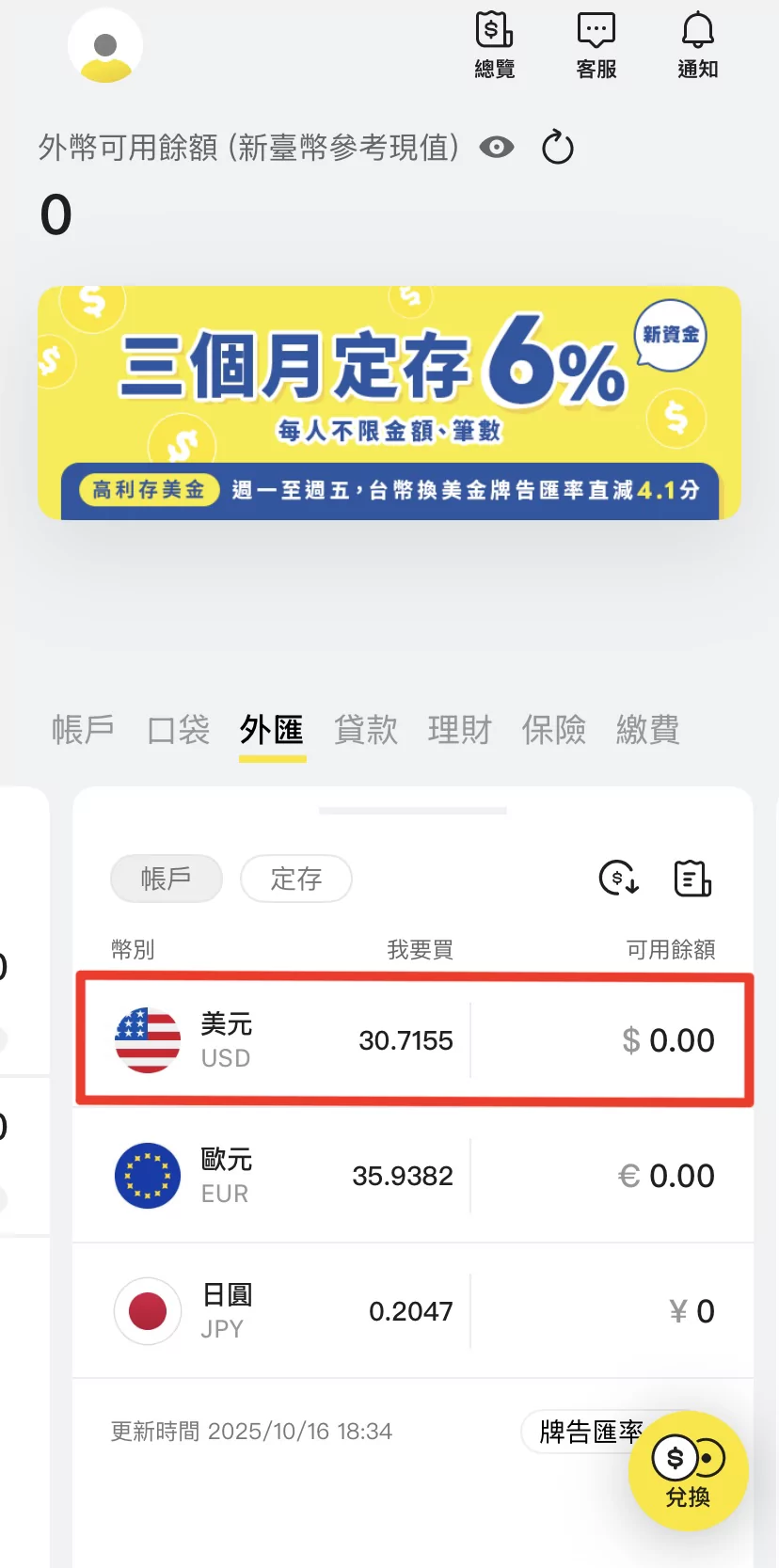Open the EUR 歐元 row
The width and height of the screenshot is (779, 1568).
click(414, 1176)
